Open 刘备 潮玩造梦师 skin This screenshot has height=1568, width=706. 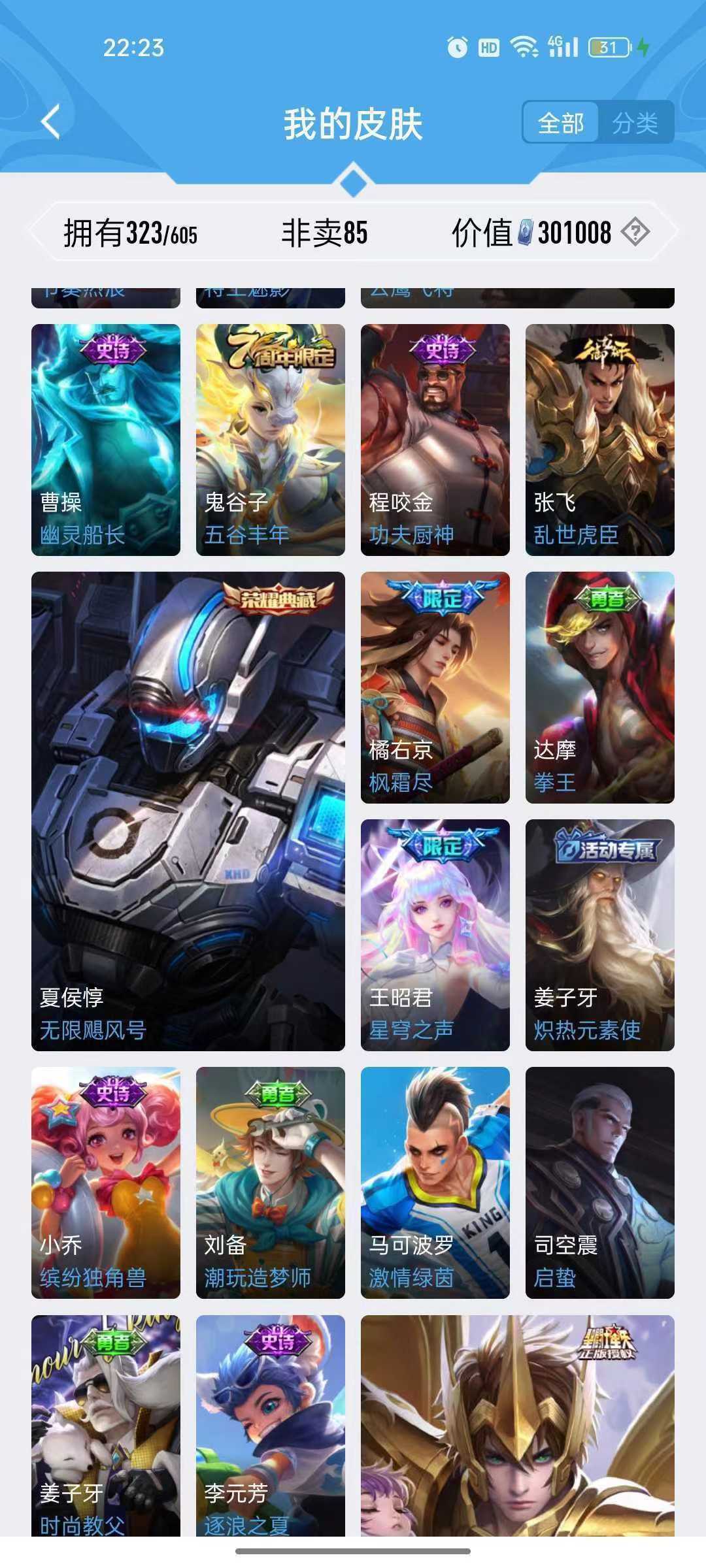[271, 1183]
